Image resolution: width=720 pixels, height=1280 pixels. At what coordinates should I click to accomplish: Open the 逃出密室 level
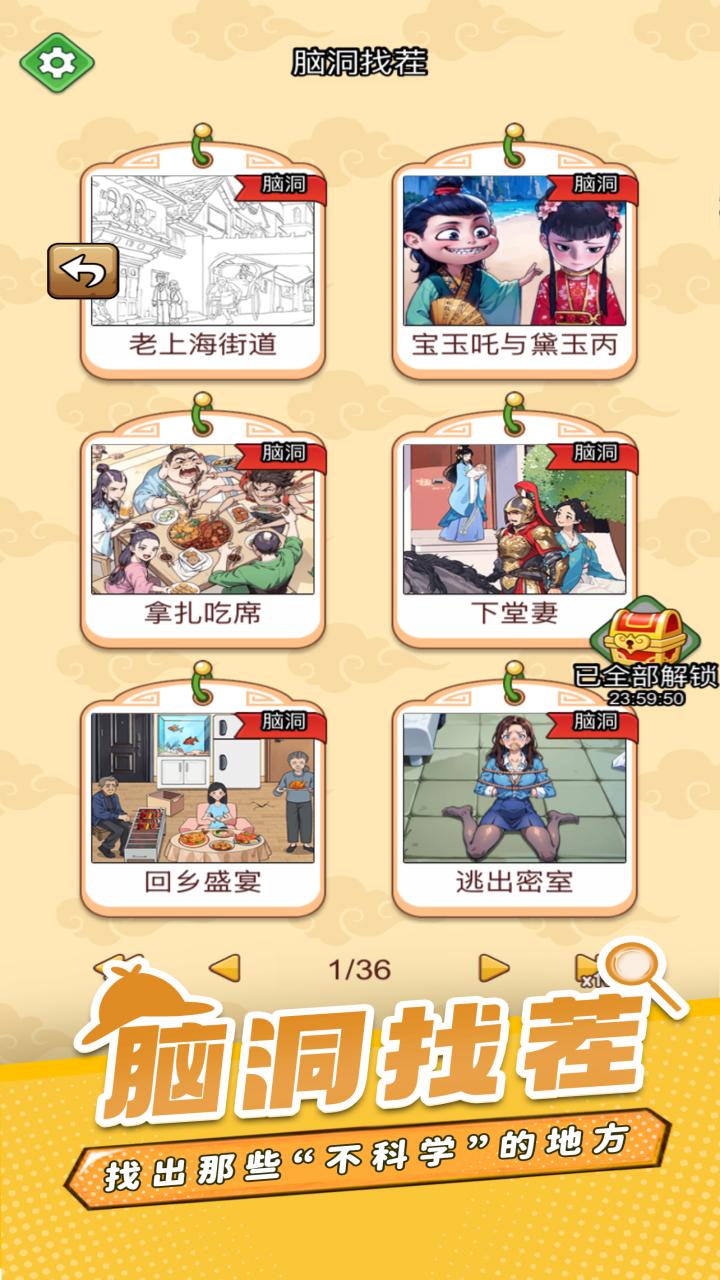(514, 798)
